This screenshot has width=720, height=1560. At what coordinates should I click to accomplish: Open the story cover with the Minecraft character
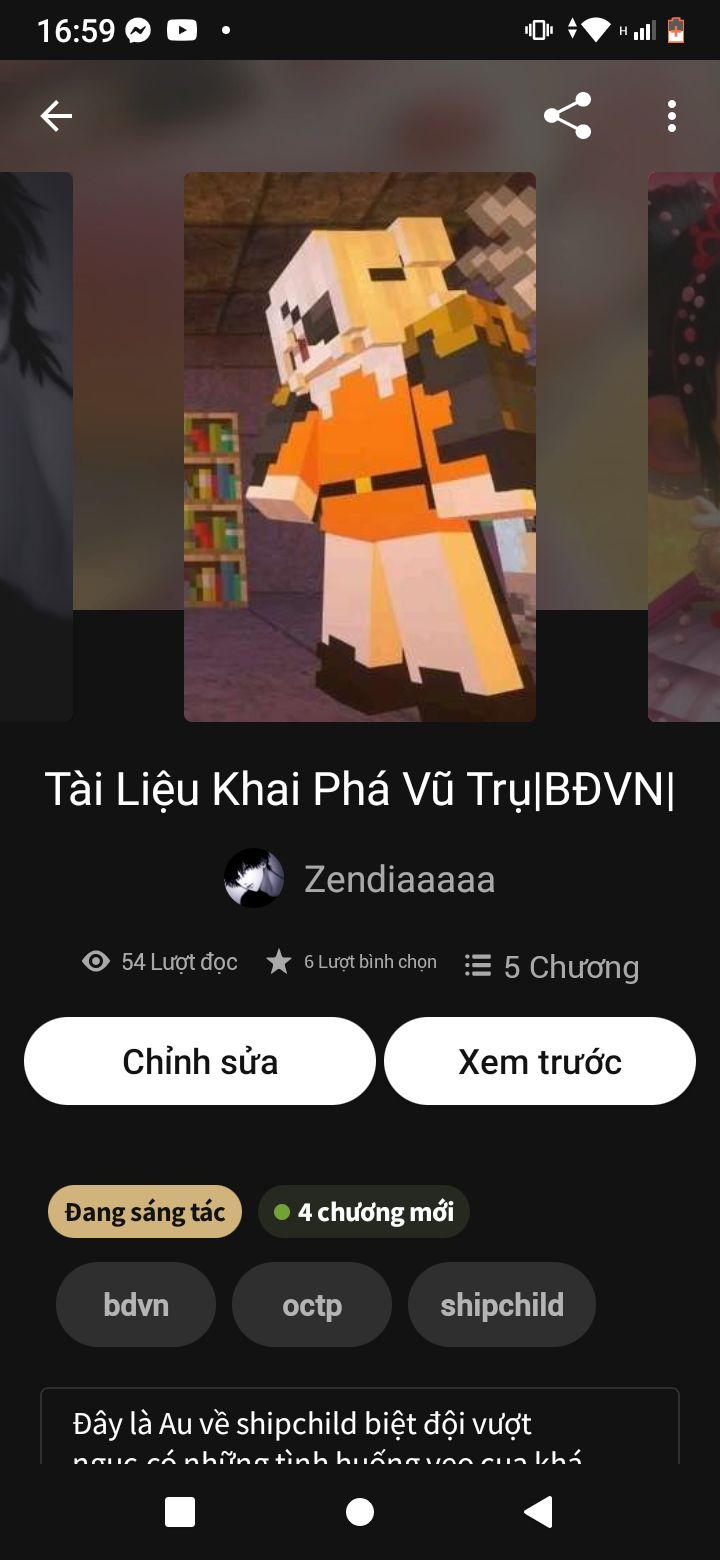[360, 446]
